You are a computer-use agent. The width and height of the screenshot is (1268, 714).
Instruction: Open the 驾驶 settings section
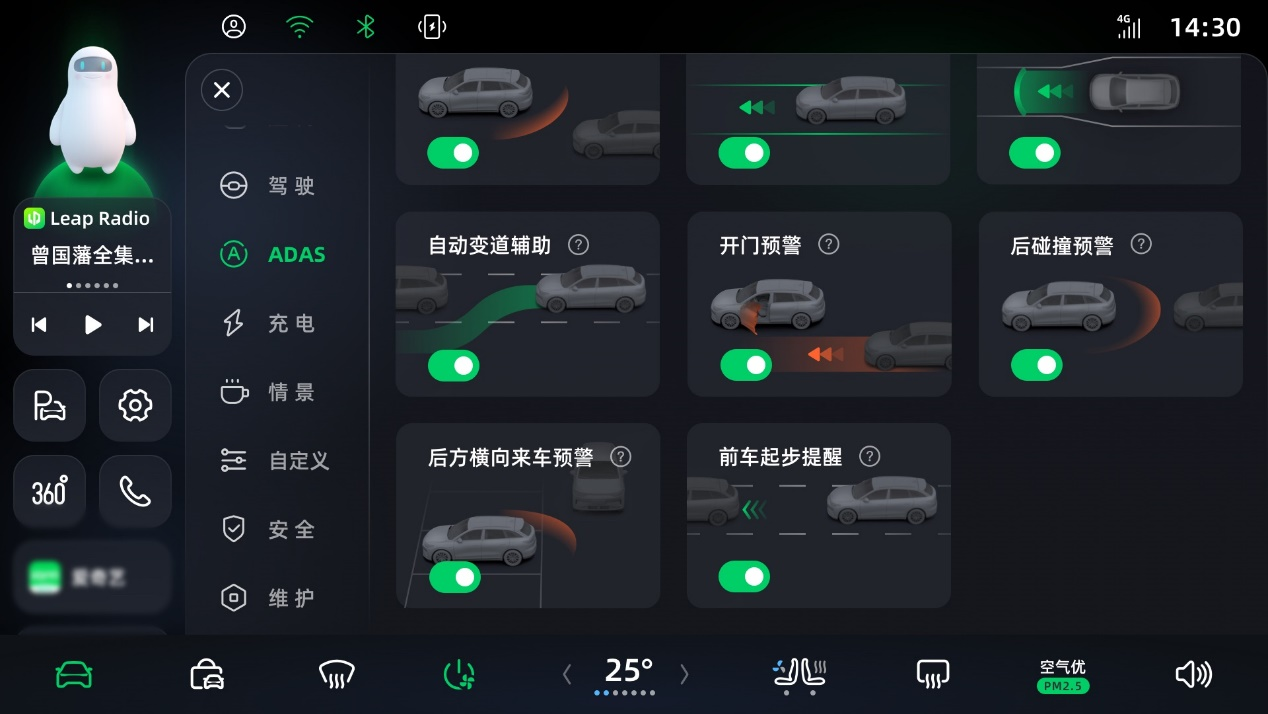268,186
